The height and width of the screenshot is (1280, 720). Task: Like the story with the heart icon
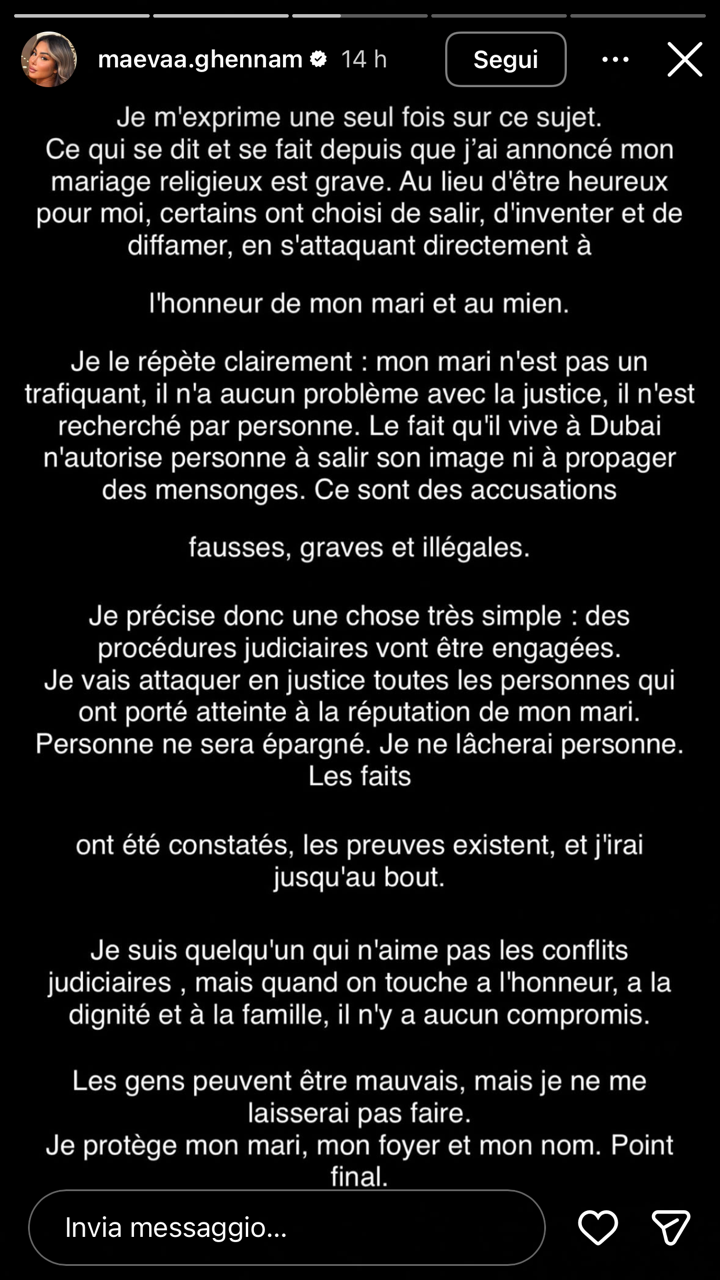pyautogui.click(x=598, y=1227)
